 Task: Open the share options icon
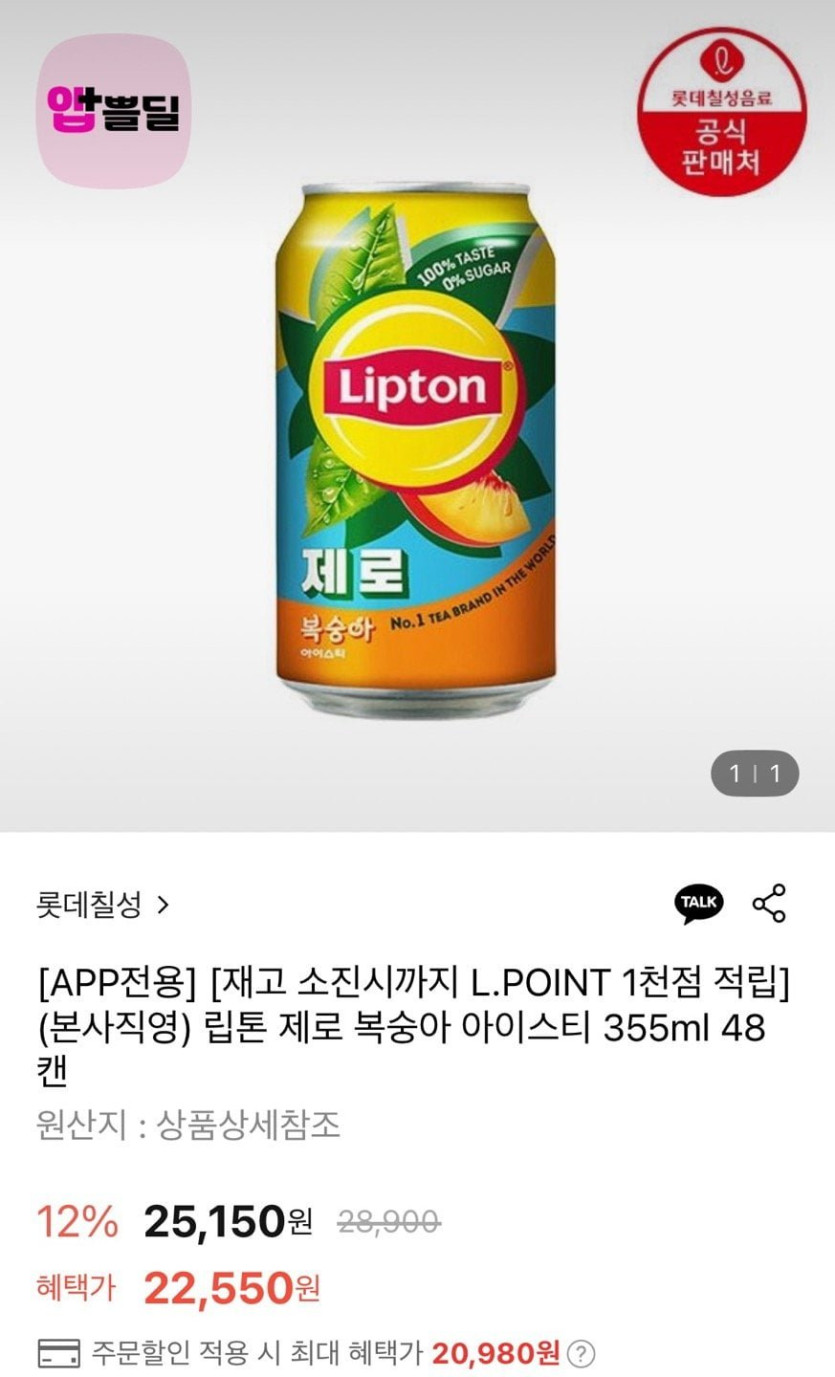point(769,903)
